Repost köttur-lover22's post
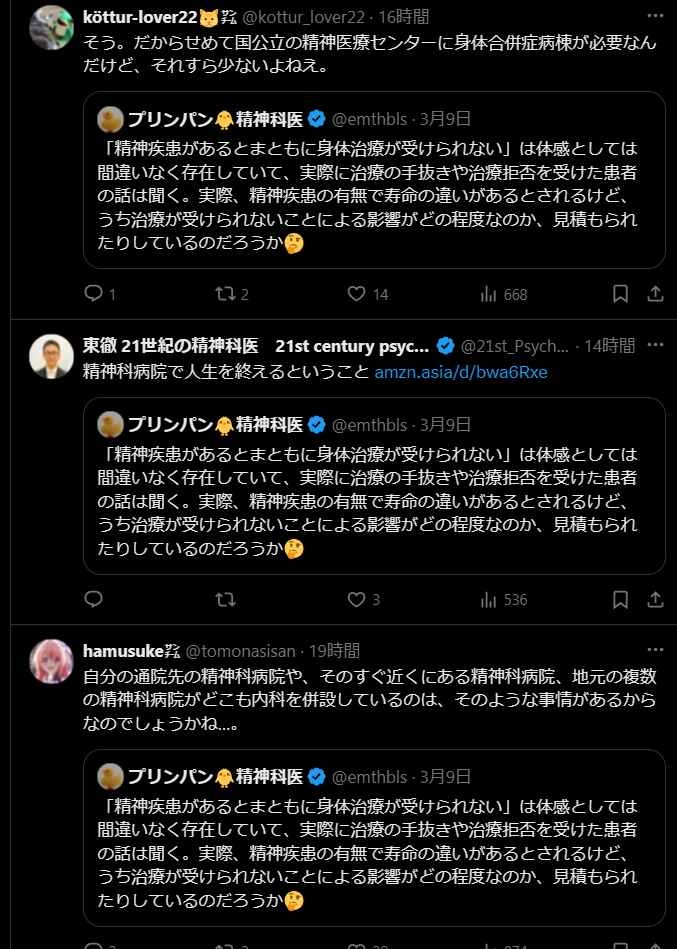The image size is (677, 949). tap(226, 294)
